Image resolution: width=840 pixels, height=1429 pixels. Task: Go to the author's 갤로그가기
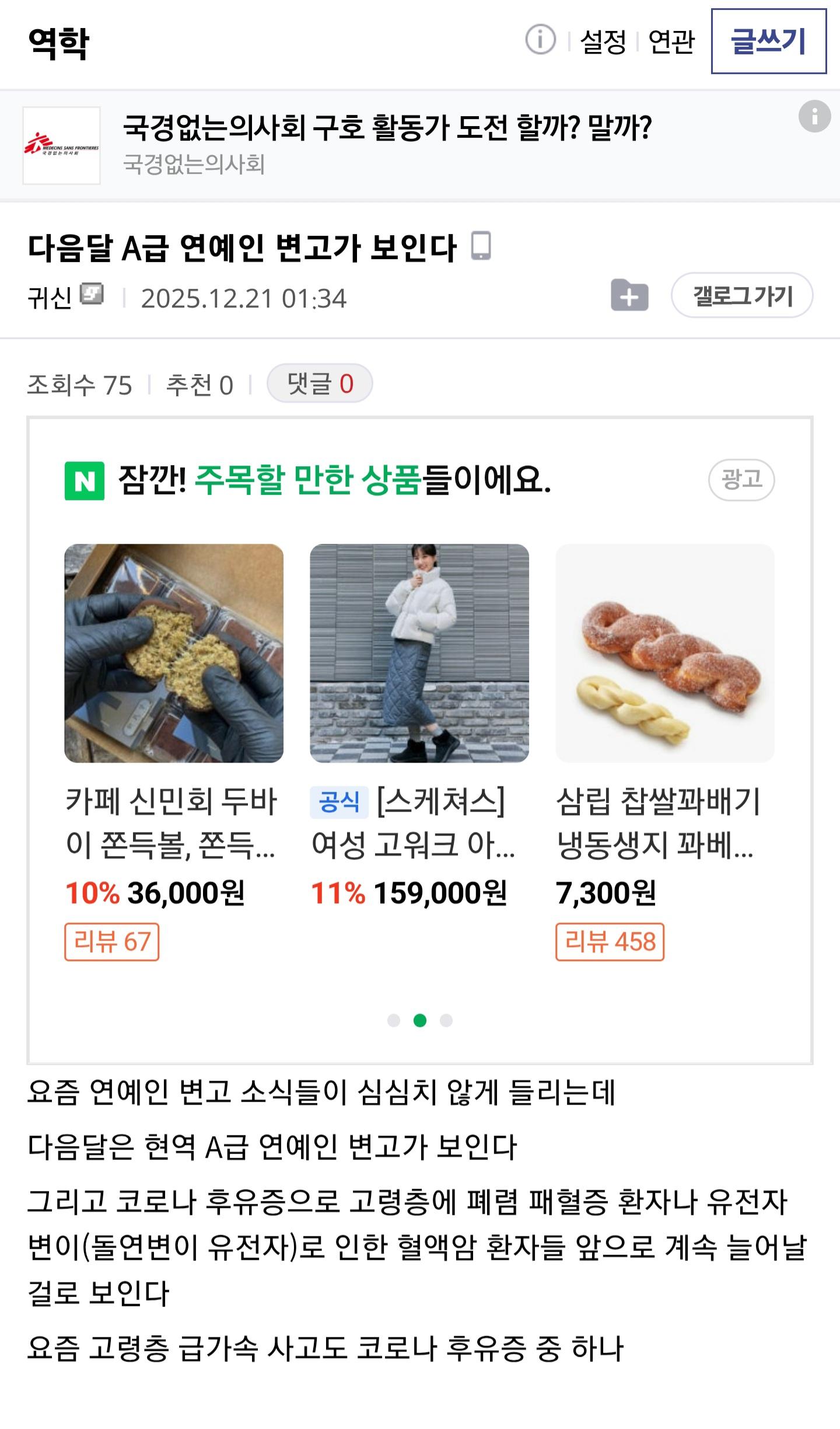tap(742, 296)
